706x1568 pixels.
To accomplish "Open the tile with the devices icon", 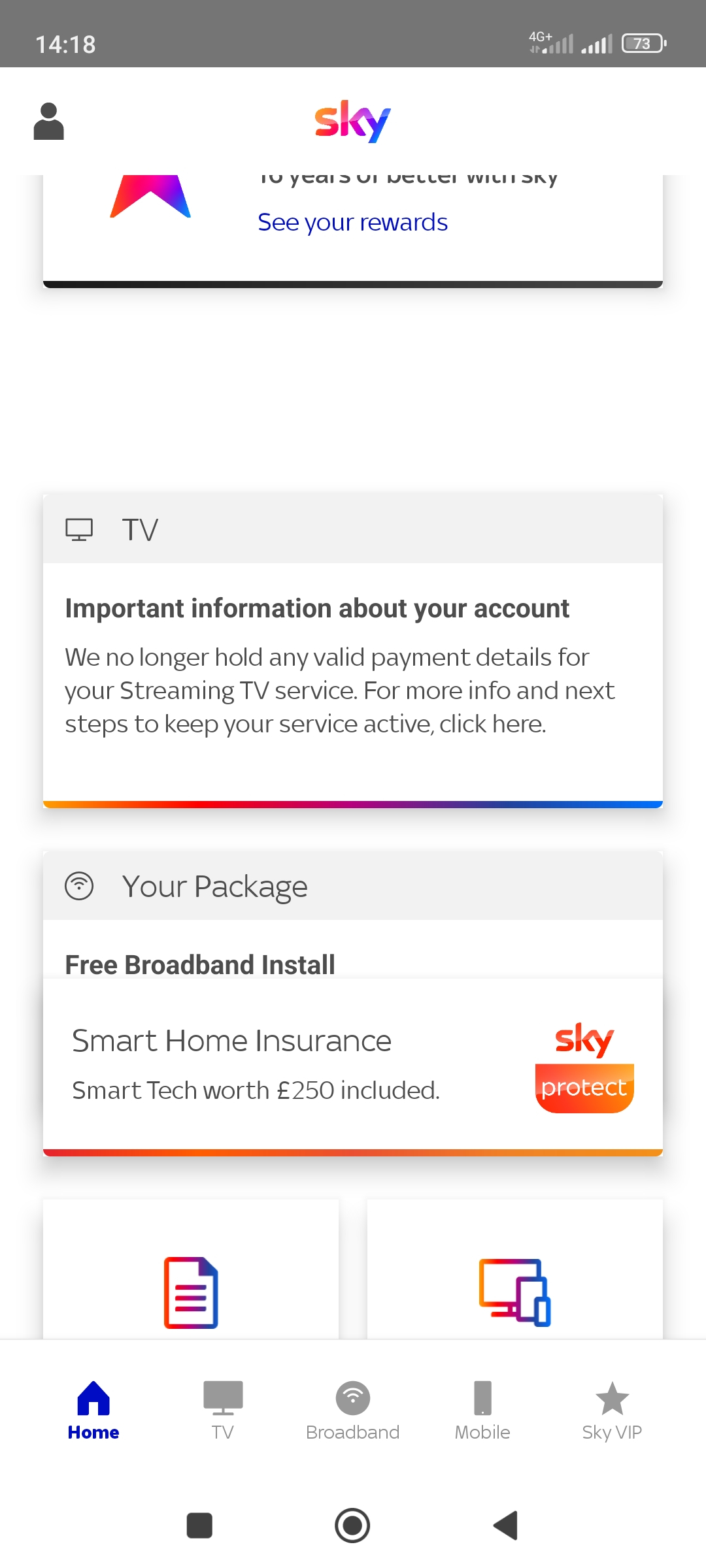I will [x=515, y=1269].
